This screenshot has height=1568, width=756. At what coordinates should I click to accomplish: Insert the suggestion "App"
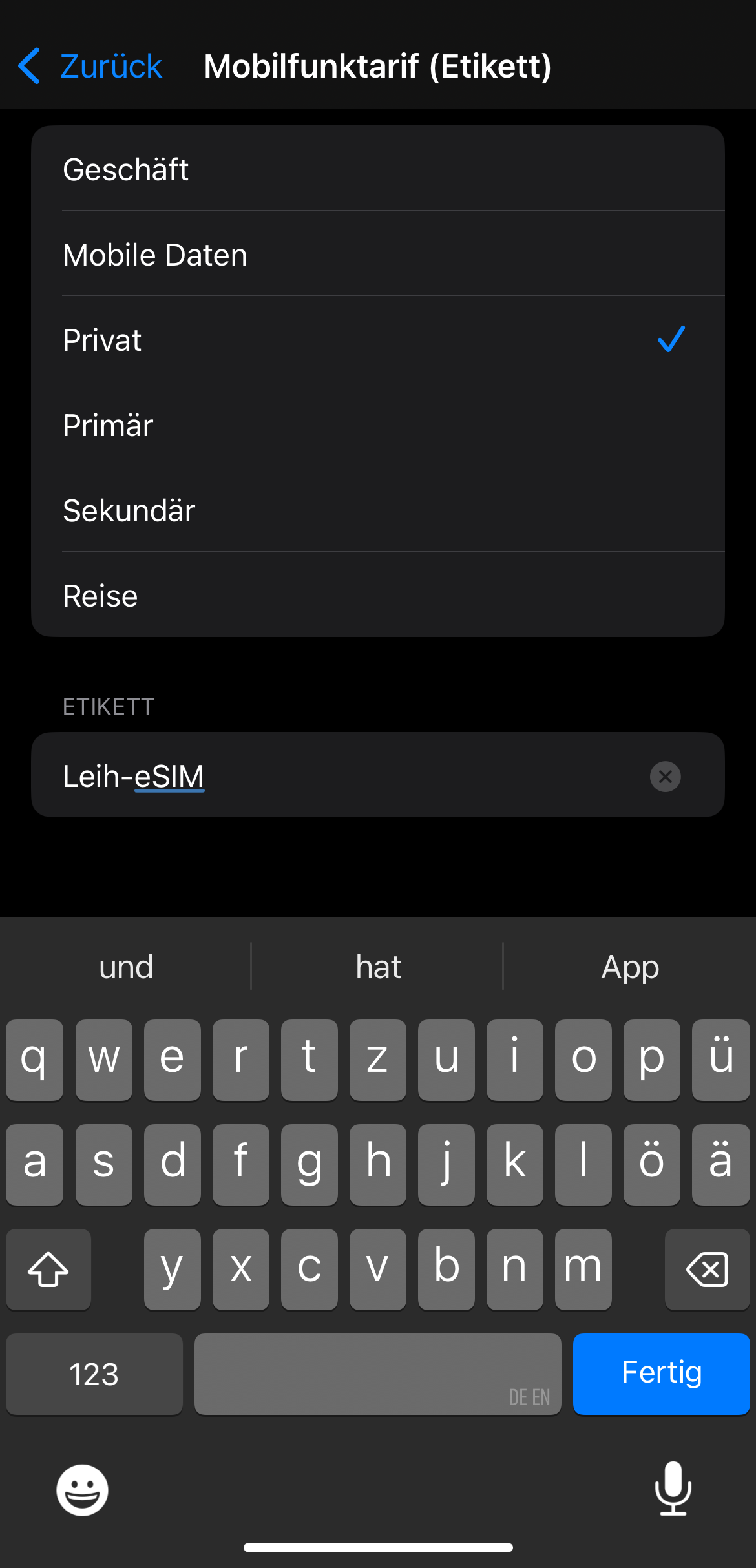630,967
